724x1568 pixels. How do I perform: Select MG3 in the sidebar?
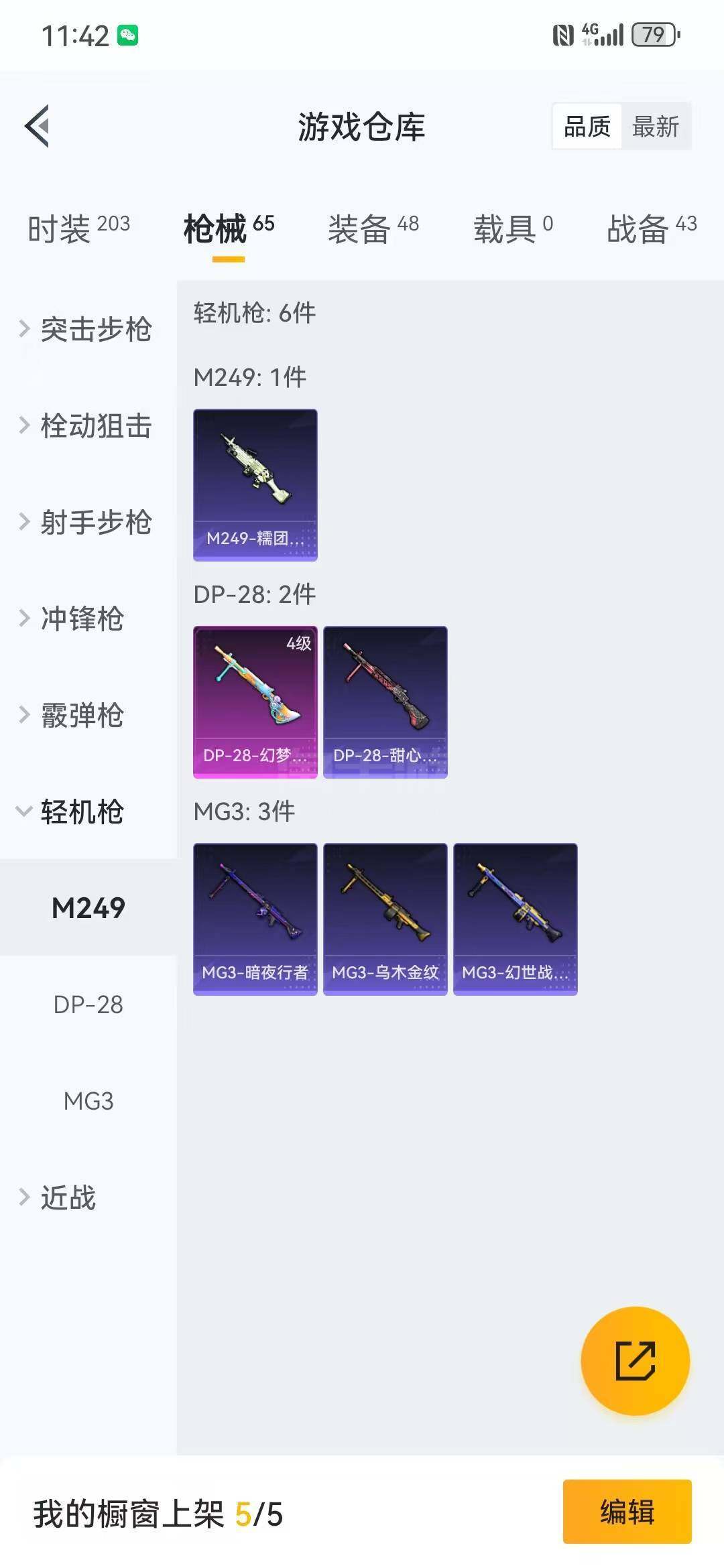(88, 1101)
